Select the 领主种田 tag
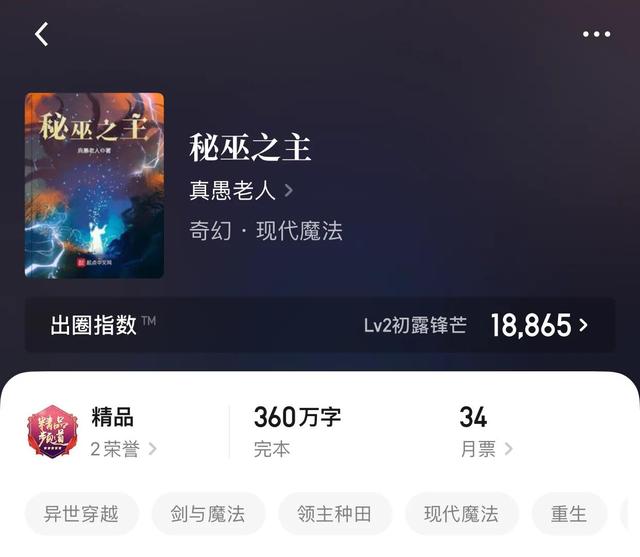This screenshot has width=640, height=557. [334, 514]
